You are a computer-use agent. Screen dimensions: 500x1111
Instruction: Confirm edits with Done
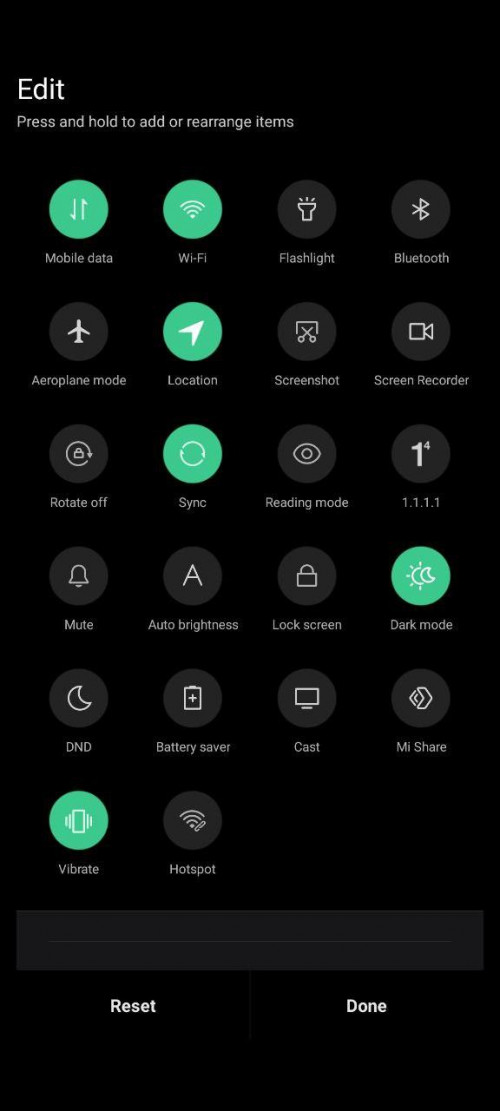tap(366, 1005)
